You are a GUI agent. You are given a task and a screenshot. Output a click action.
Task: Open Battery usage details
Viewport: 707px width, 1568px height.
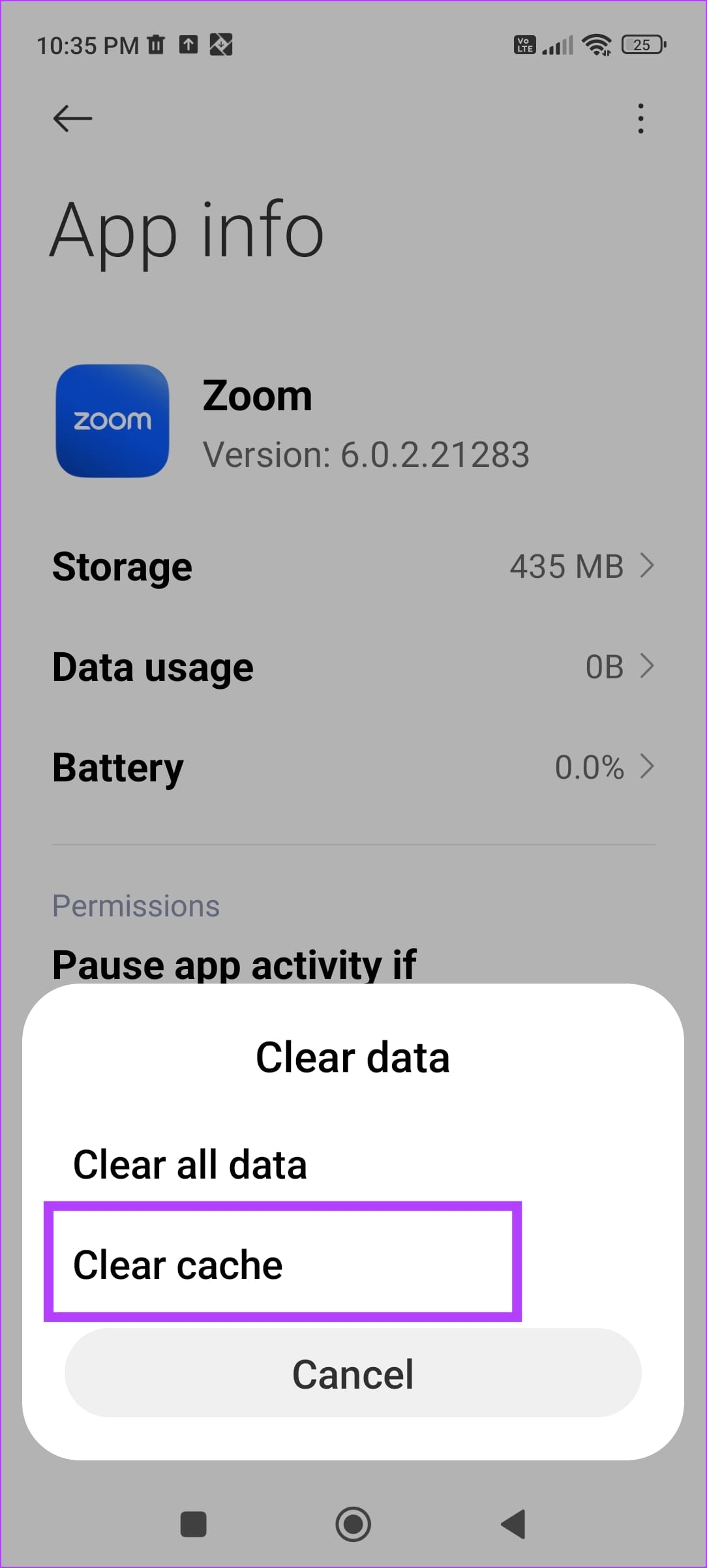[352, 767]
